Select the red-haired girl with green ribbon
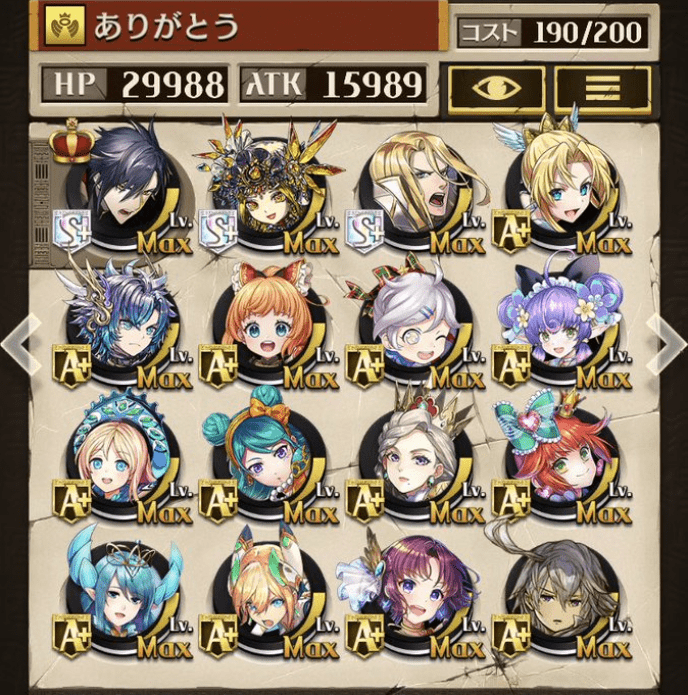Screen dimensions: 688x695 [x=560, y=457]
